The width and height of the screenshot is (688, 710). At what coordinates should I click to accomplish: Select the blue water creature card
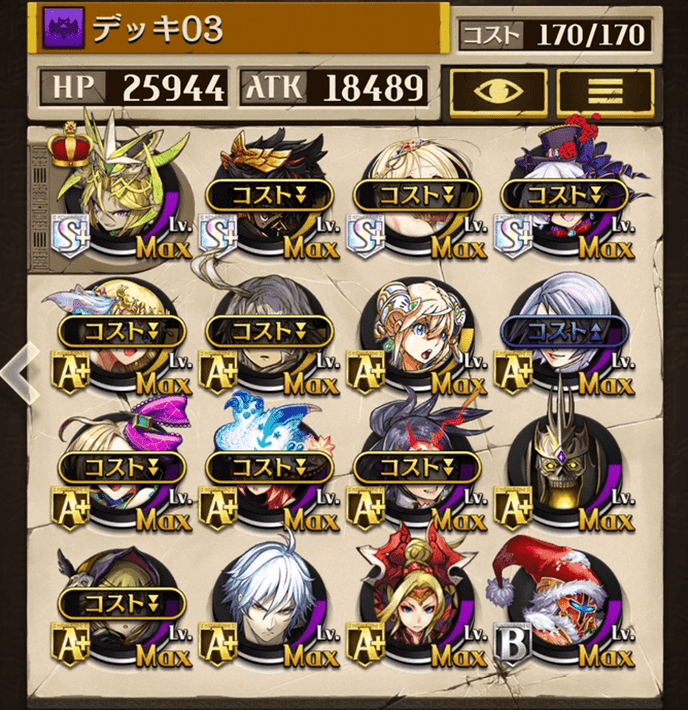[262, 467]
